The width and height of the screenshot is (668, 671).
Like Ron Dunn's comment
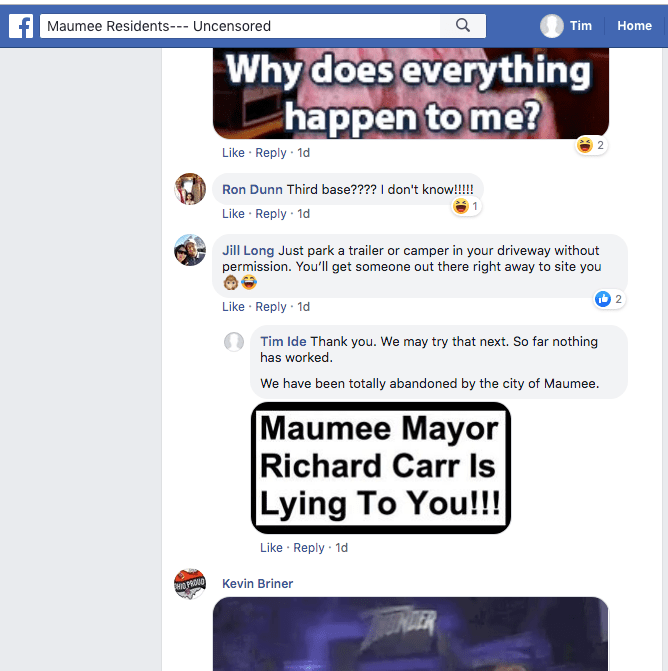[x=233, y=214]
